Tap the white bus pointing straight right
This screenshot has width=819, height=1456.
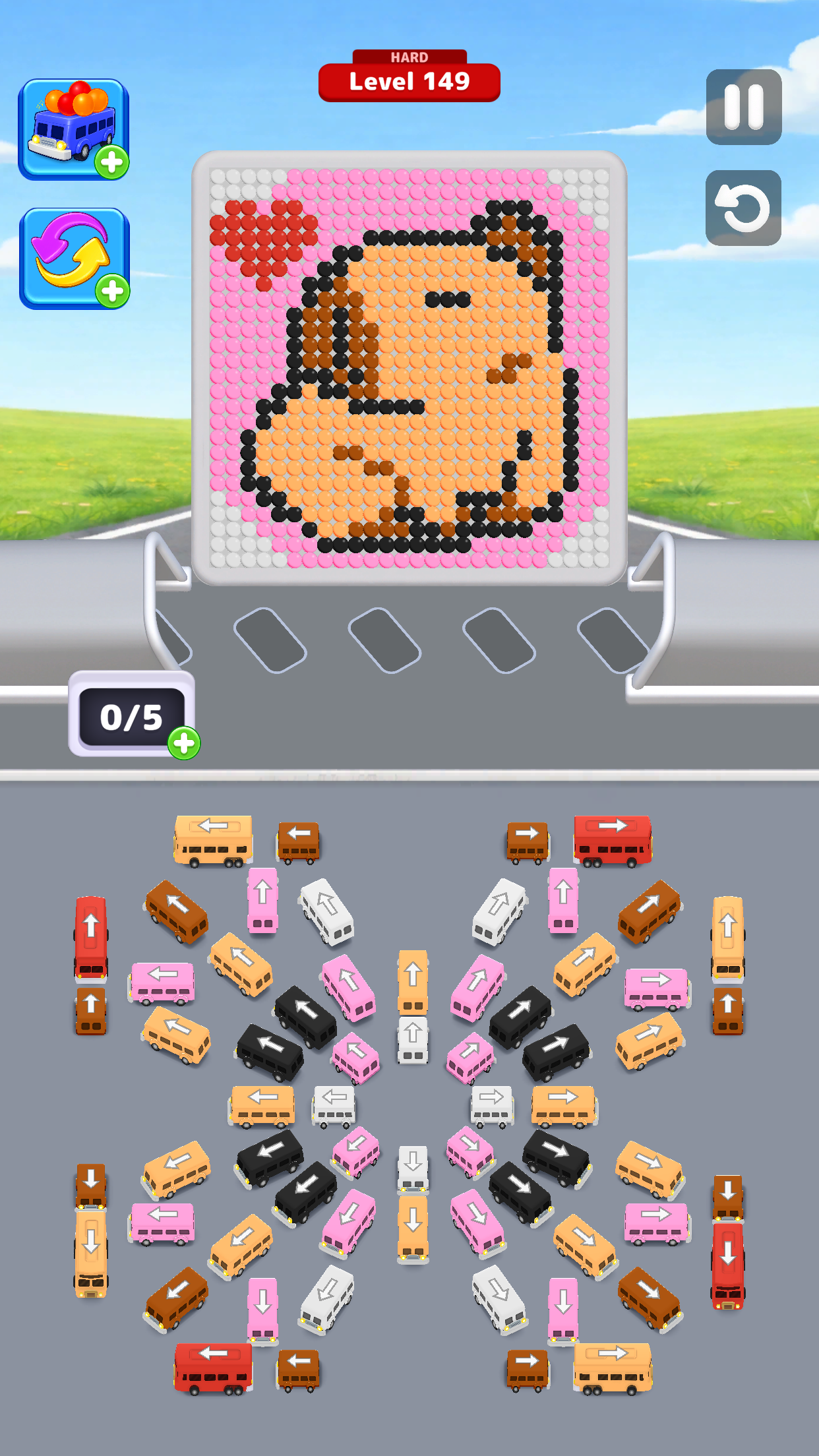pos(491,1105)
